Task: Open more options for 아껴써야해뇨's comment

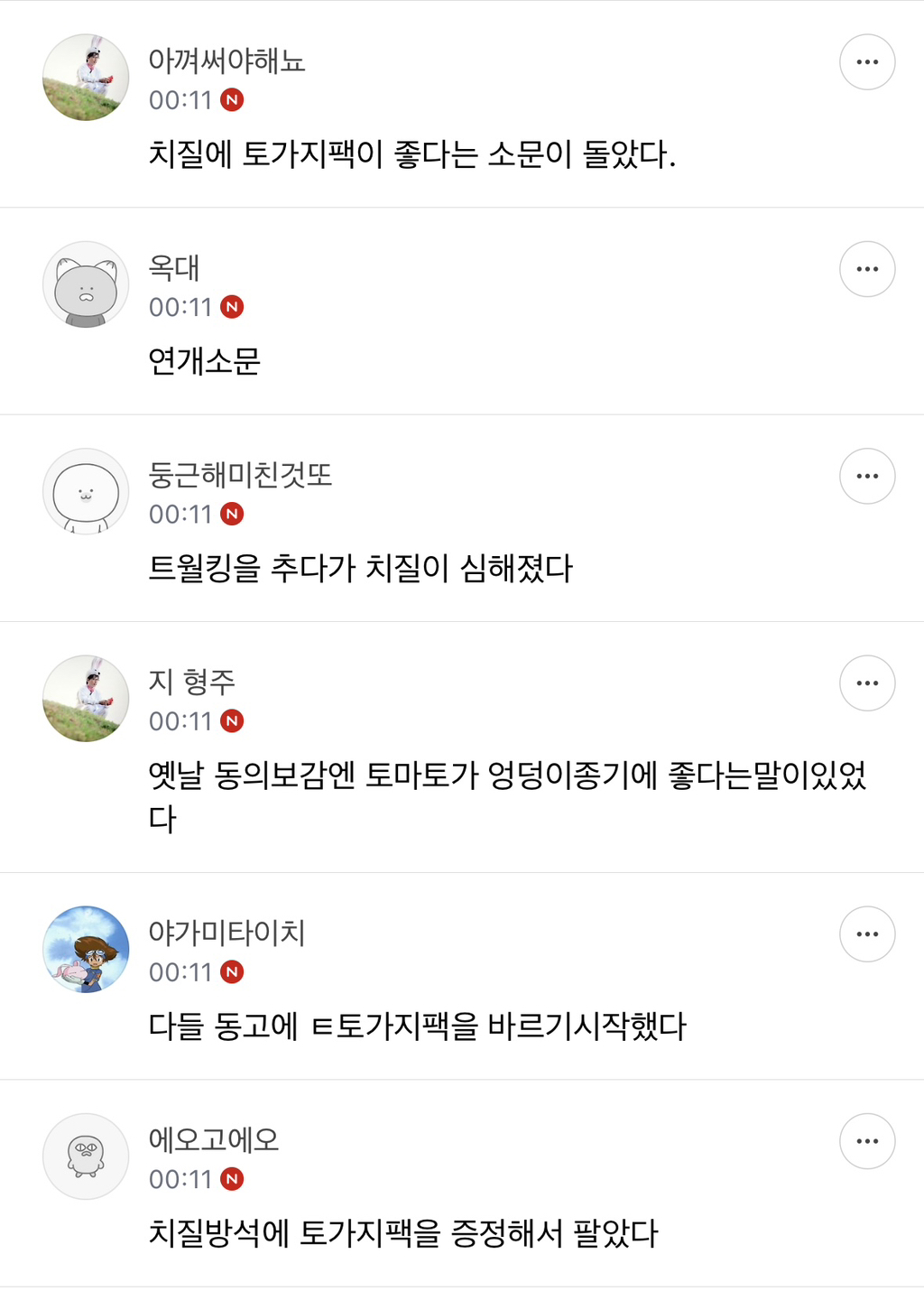Action: 866,62
